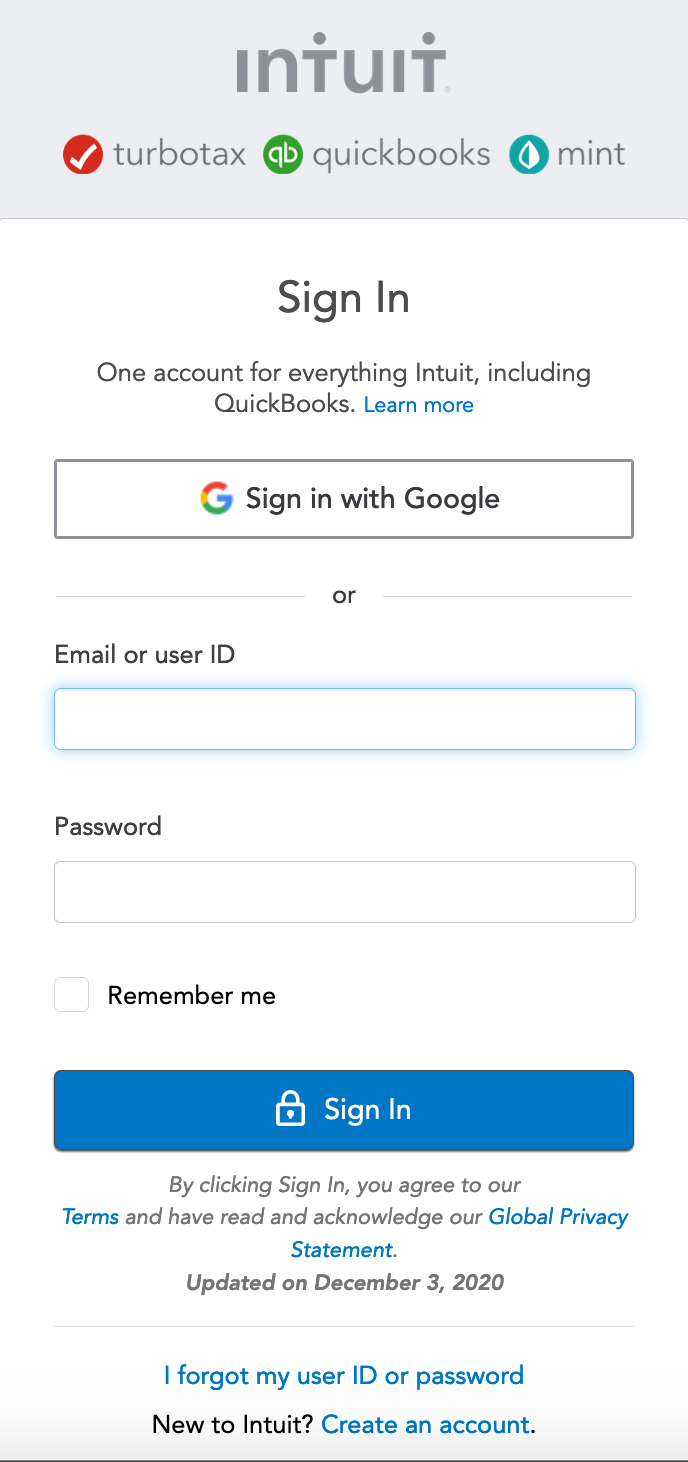This screenshot has height=1462, width=688.
Task: Check the Remember me box
Action: coord(72,995)
